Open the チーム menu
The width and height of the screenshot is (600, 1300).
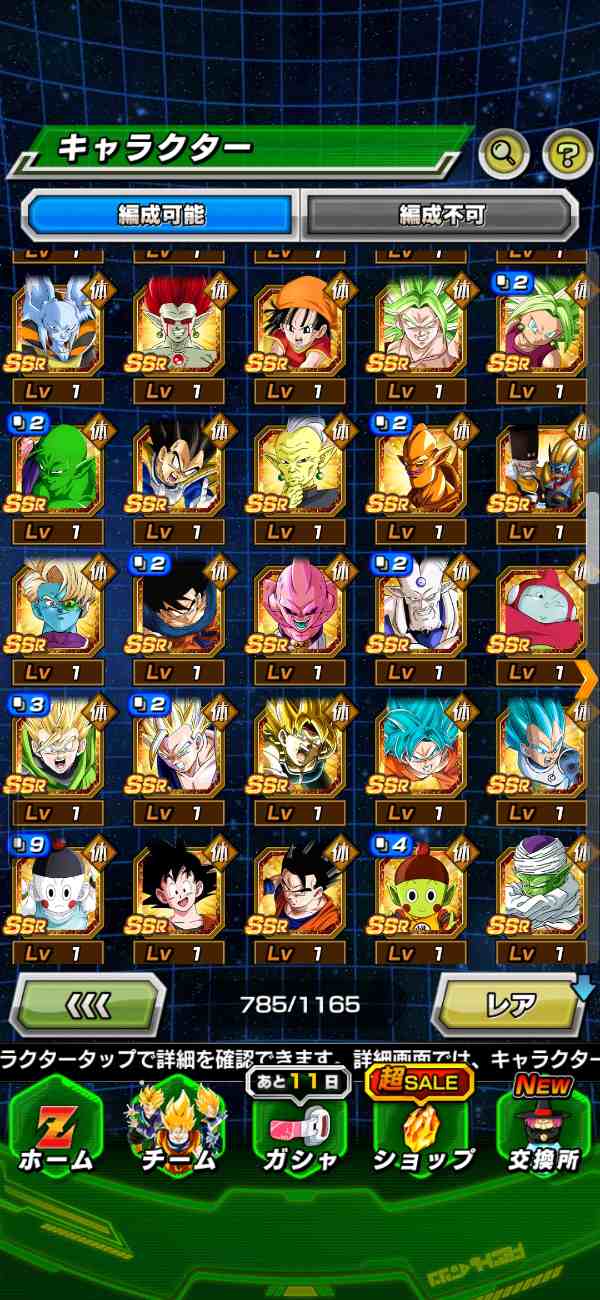[177, 1128]
